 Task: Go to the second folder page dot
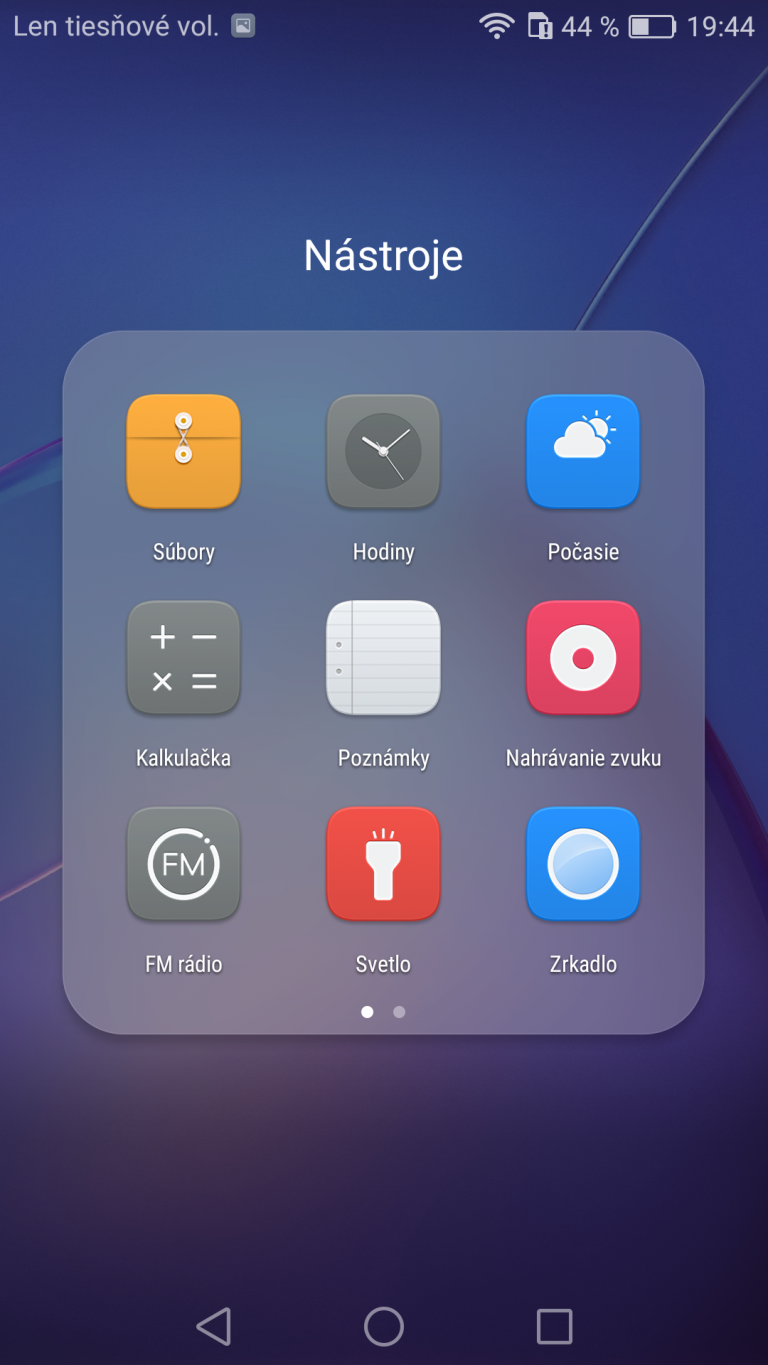click(399, 1012)
